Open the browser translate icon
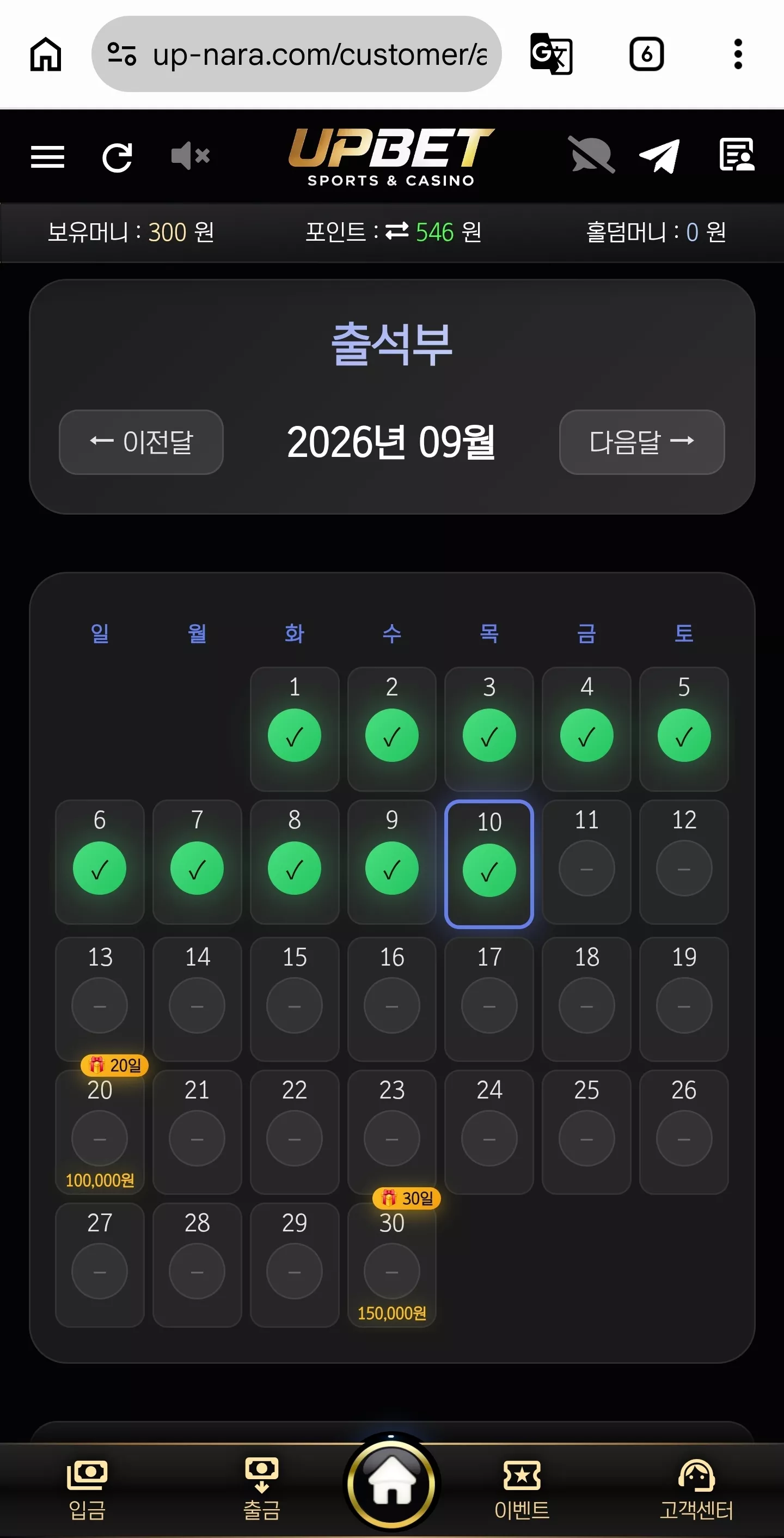The height and width of the screenshot is (1538, 784). (552, 54)
